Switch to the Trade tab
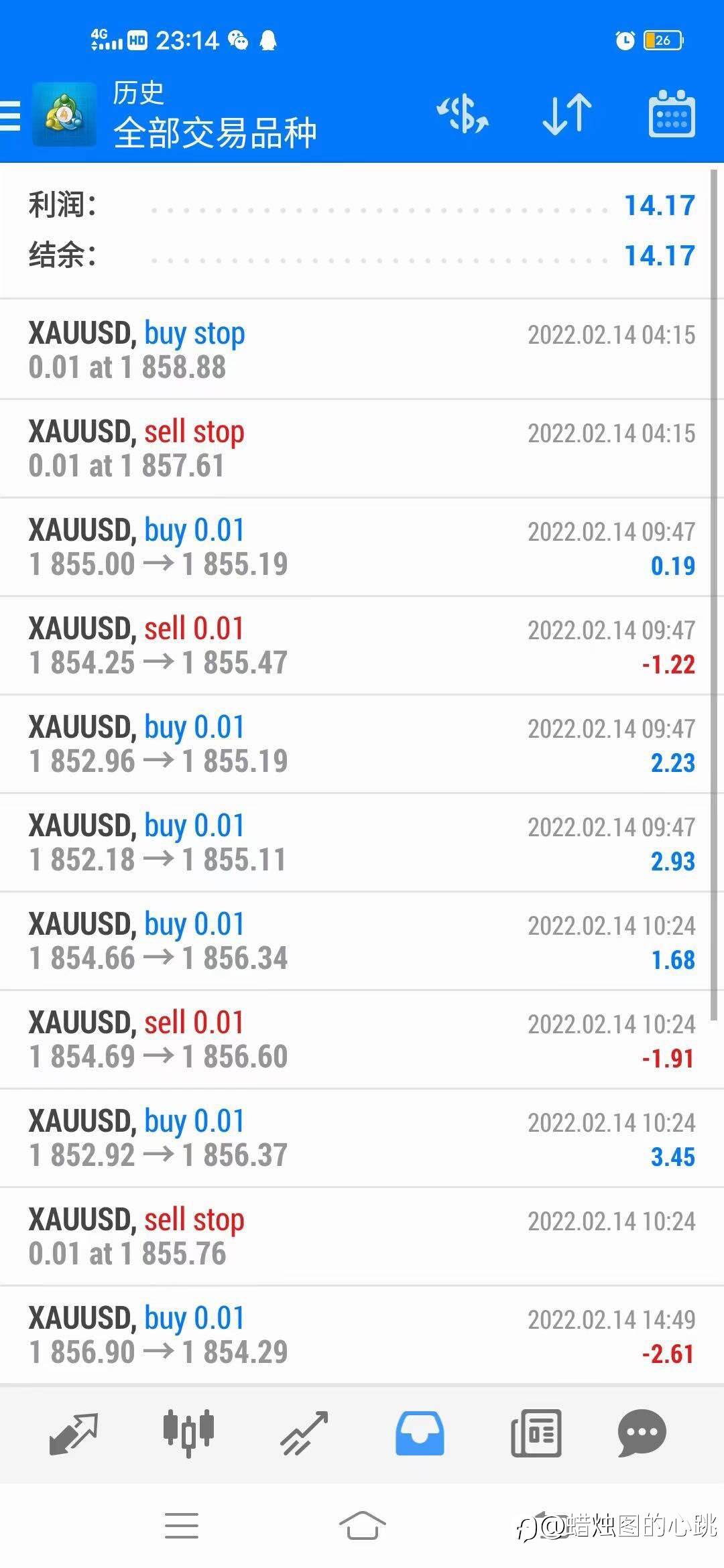 (304, 1433)
